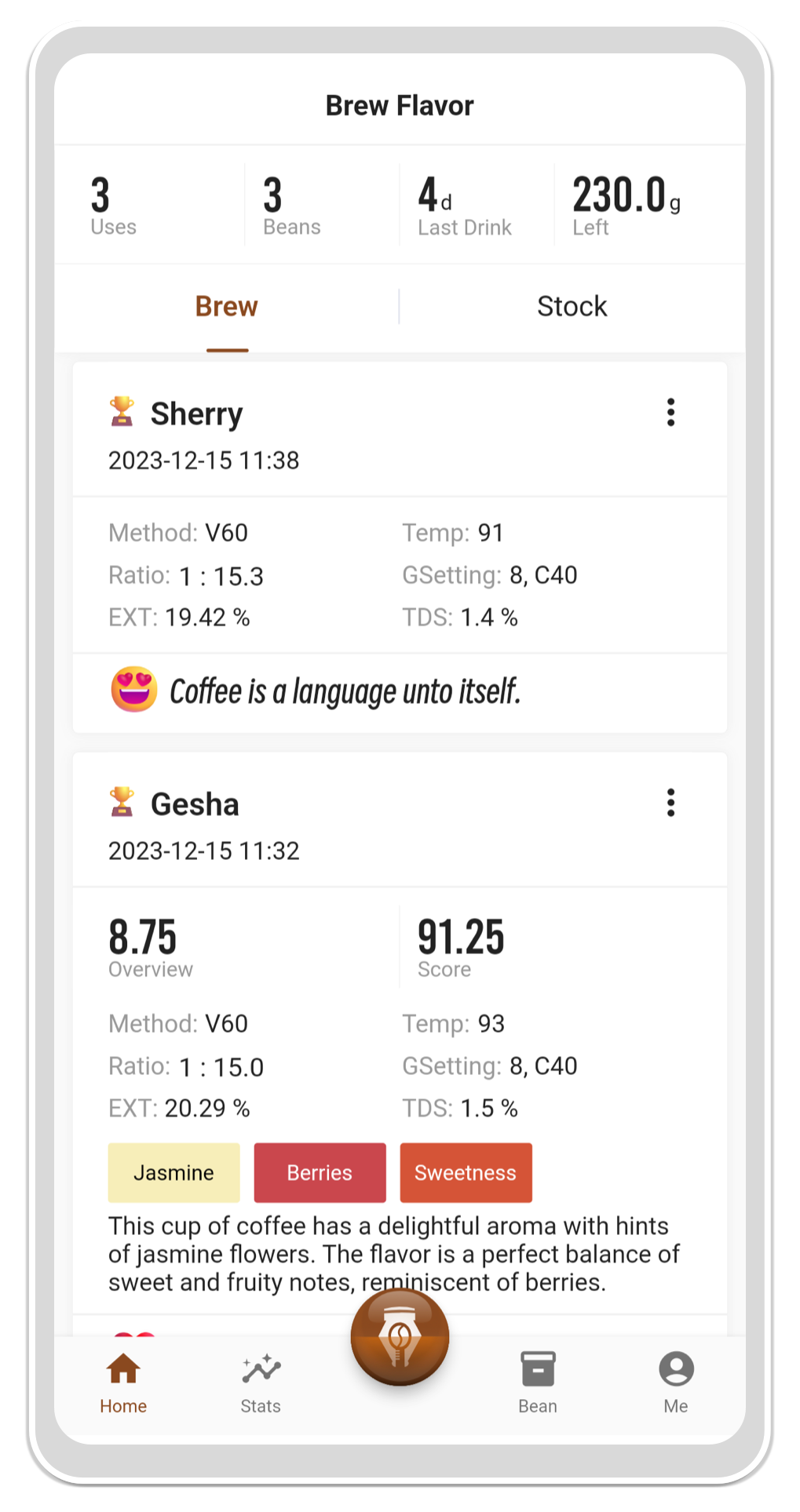The image size is (800, 1512).
Task: Open the Me profile tab
Action: 675,1383
